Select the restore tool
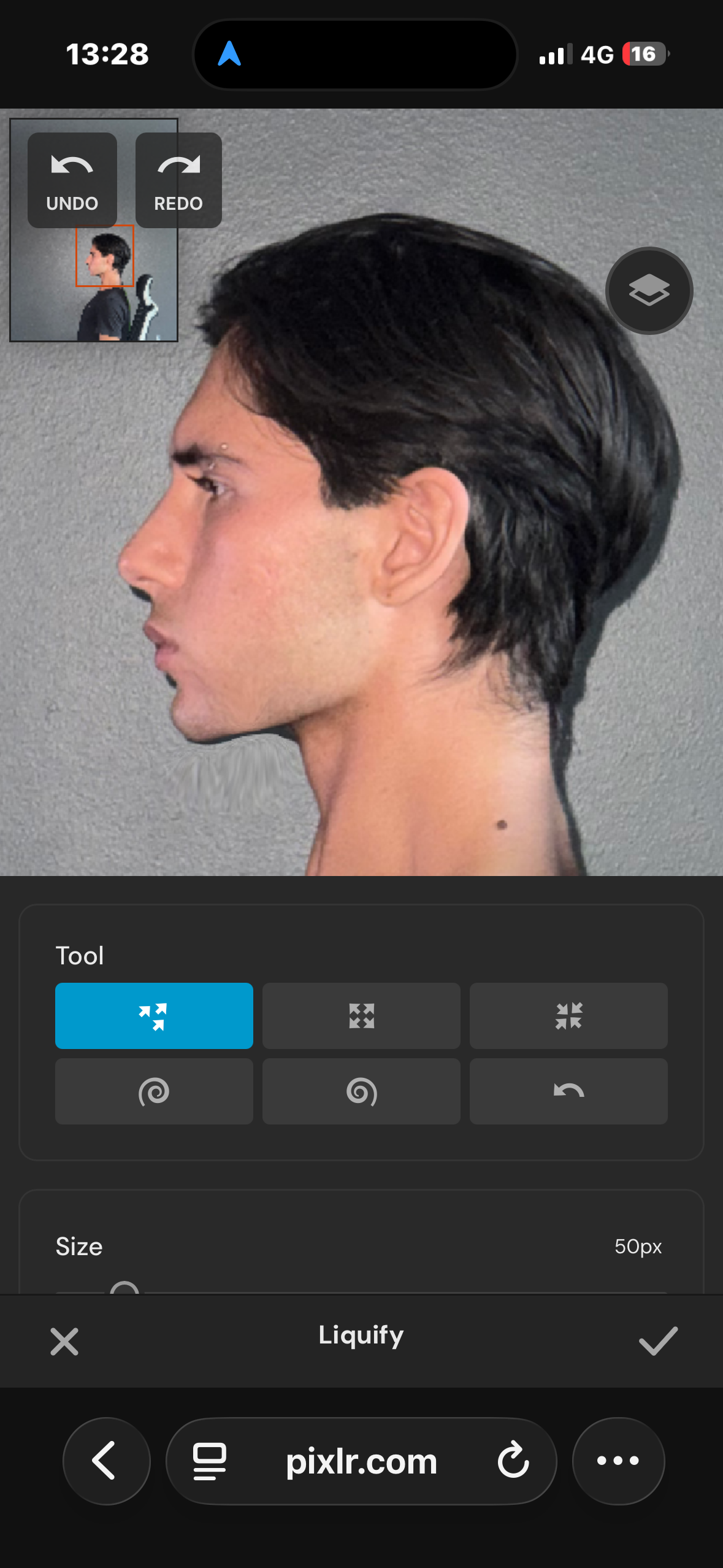Viewport: 723px width, 1568px height. tap(568, 1091)
